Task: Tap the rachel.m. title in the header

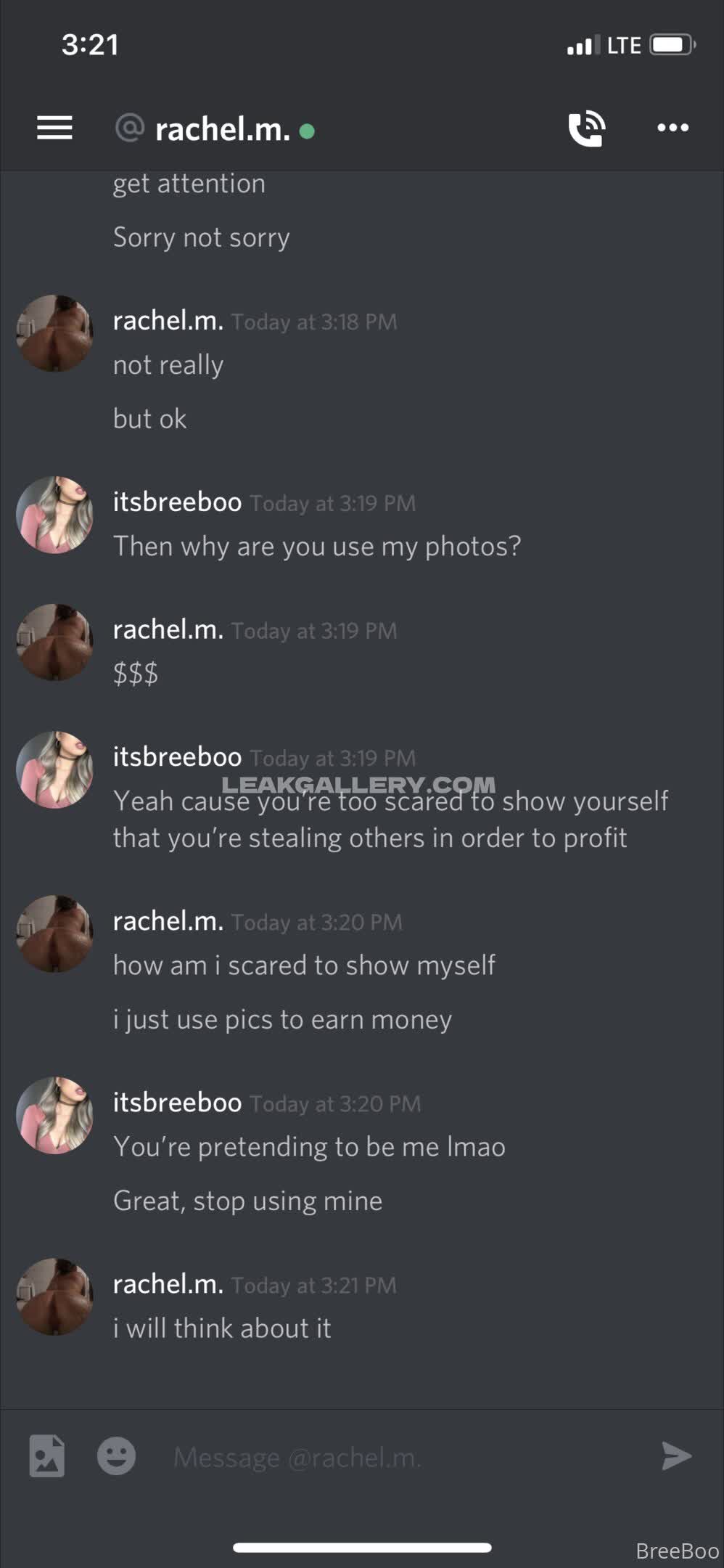Action: (x=222, y=129)
